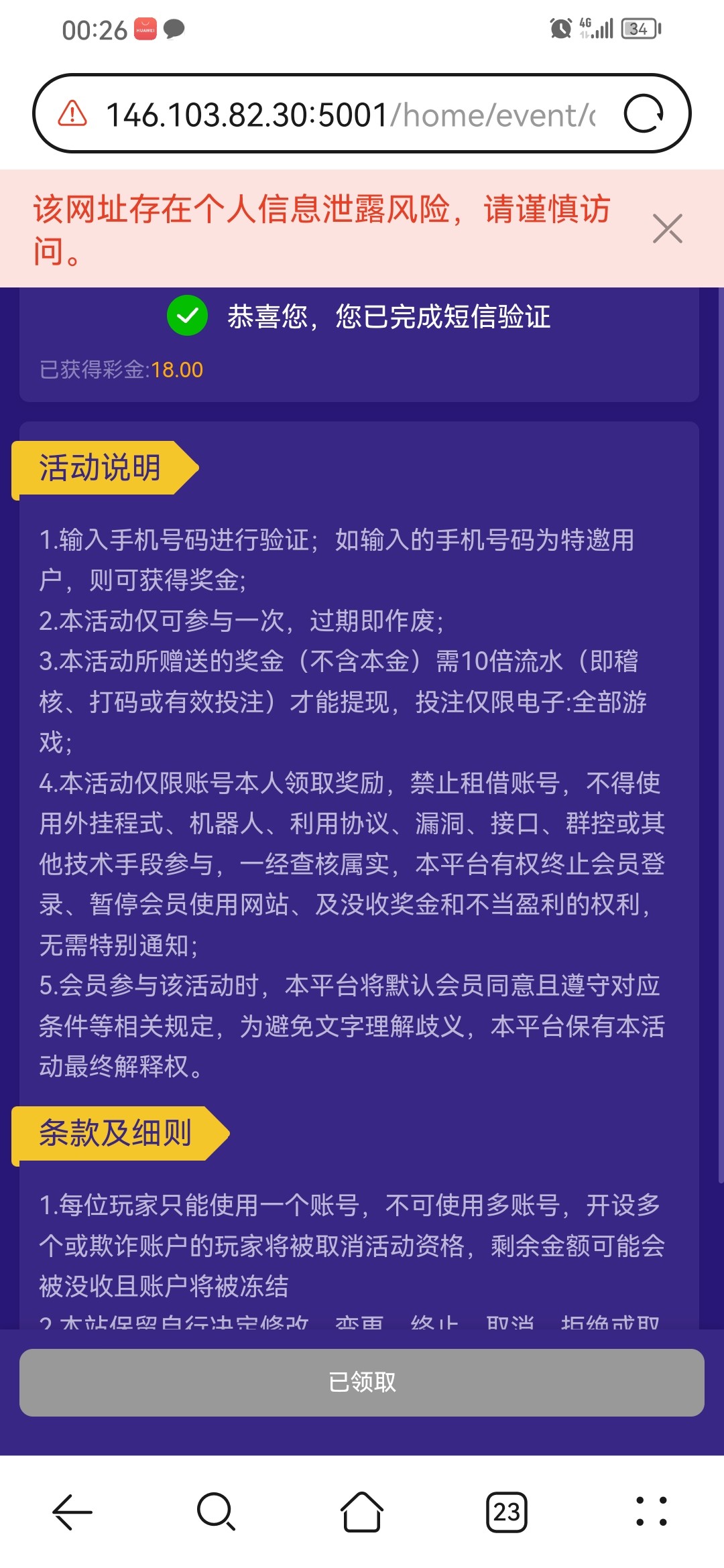The width and height of the screenshot is (724, 1568).
Task: Open the site security warning icon
Action: pyautogui.click(x=72, y=114)
